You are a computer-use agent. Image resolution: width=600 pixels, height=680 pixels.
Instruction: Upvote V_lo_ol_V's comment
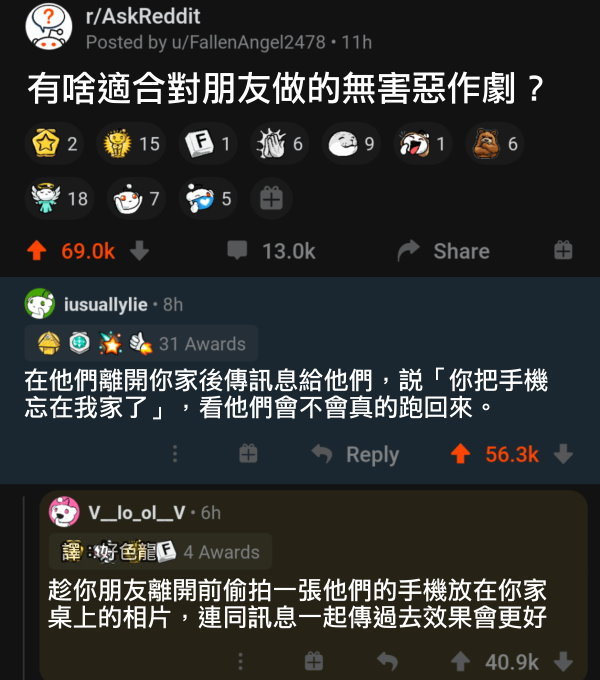point(460,662)
